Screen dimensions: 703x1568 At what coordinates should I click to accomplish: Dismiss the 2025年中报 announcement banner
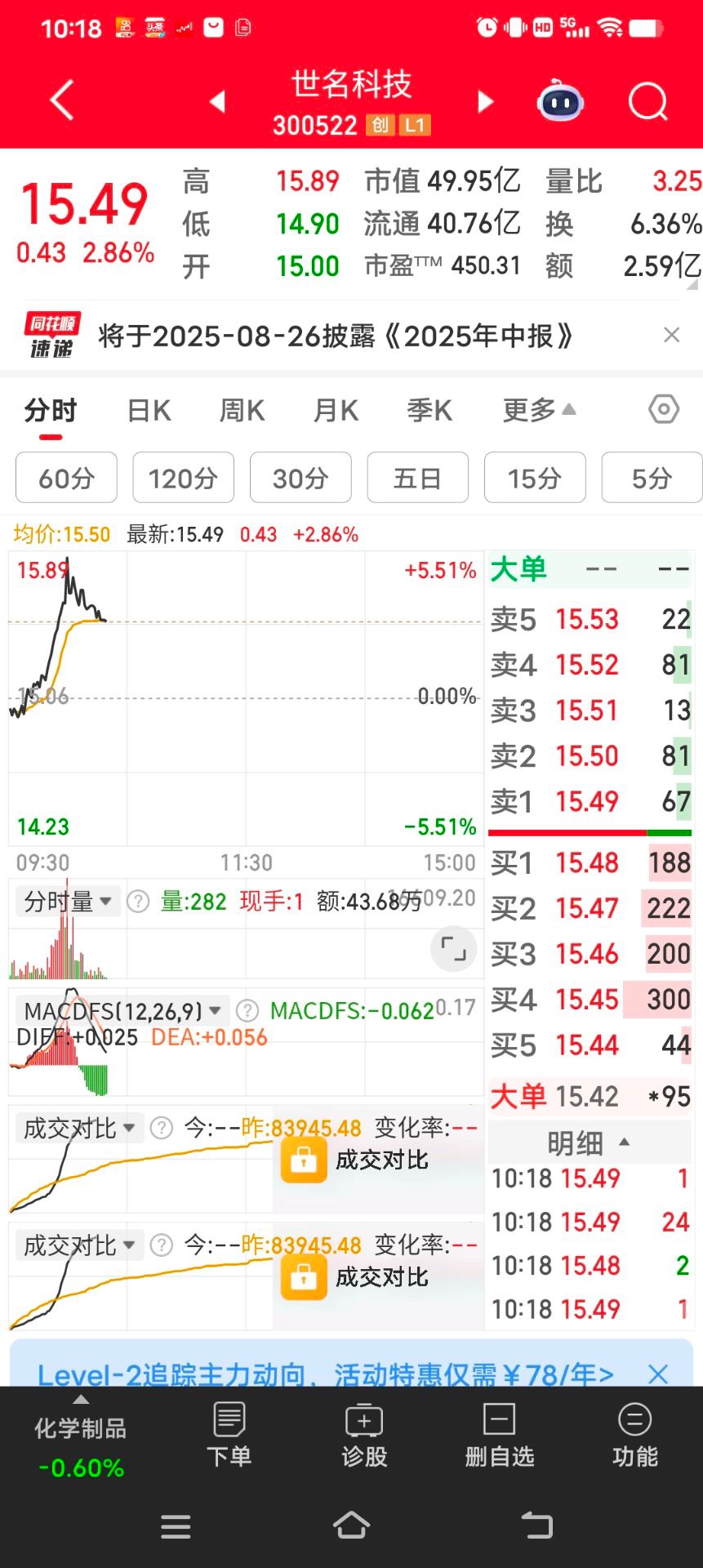click(x=672, y=335)
